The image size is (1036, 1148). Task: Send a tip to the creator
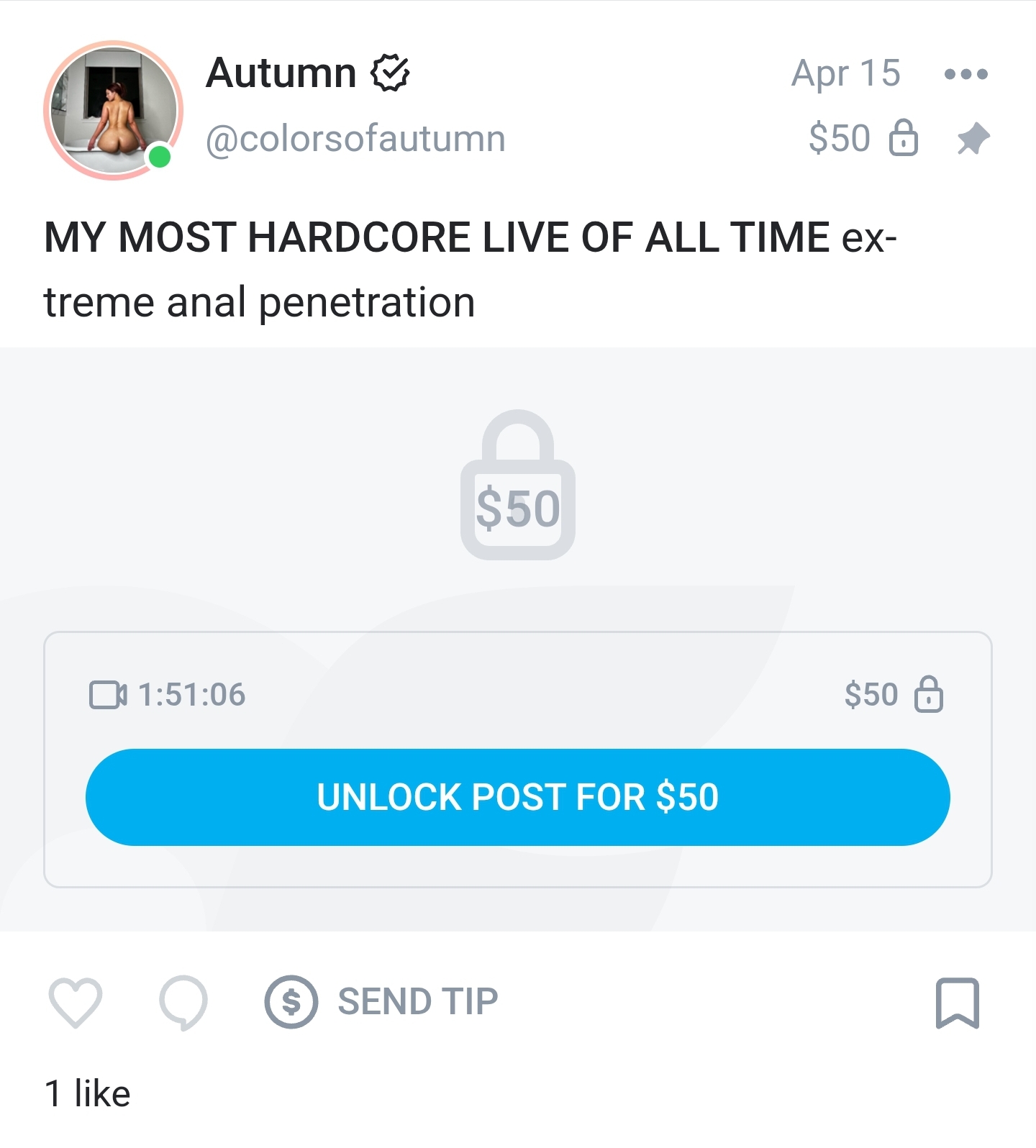382,1002
